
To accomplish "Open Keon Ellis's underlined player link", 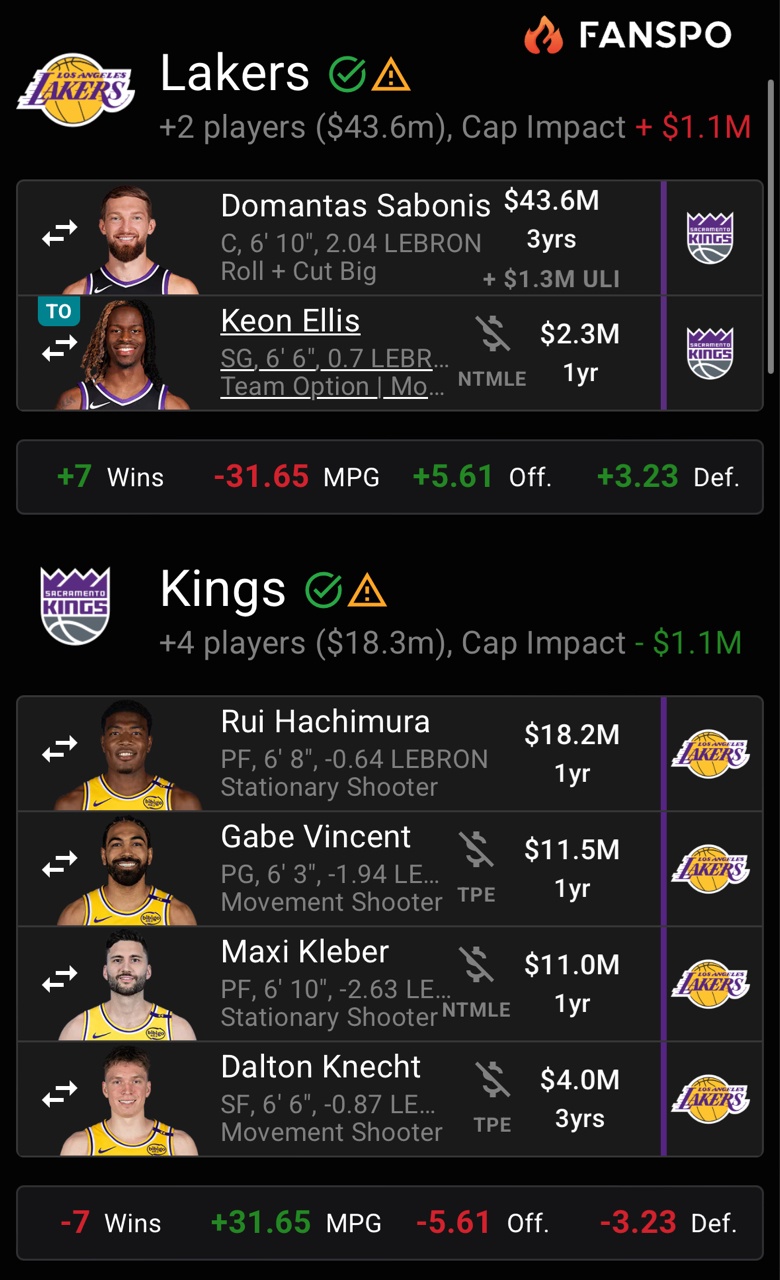I will [290, 321].
